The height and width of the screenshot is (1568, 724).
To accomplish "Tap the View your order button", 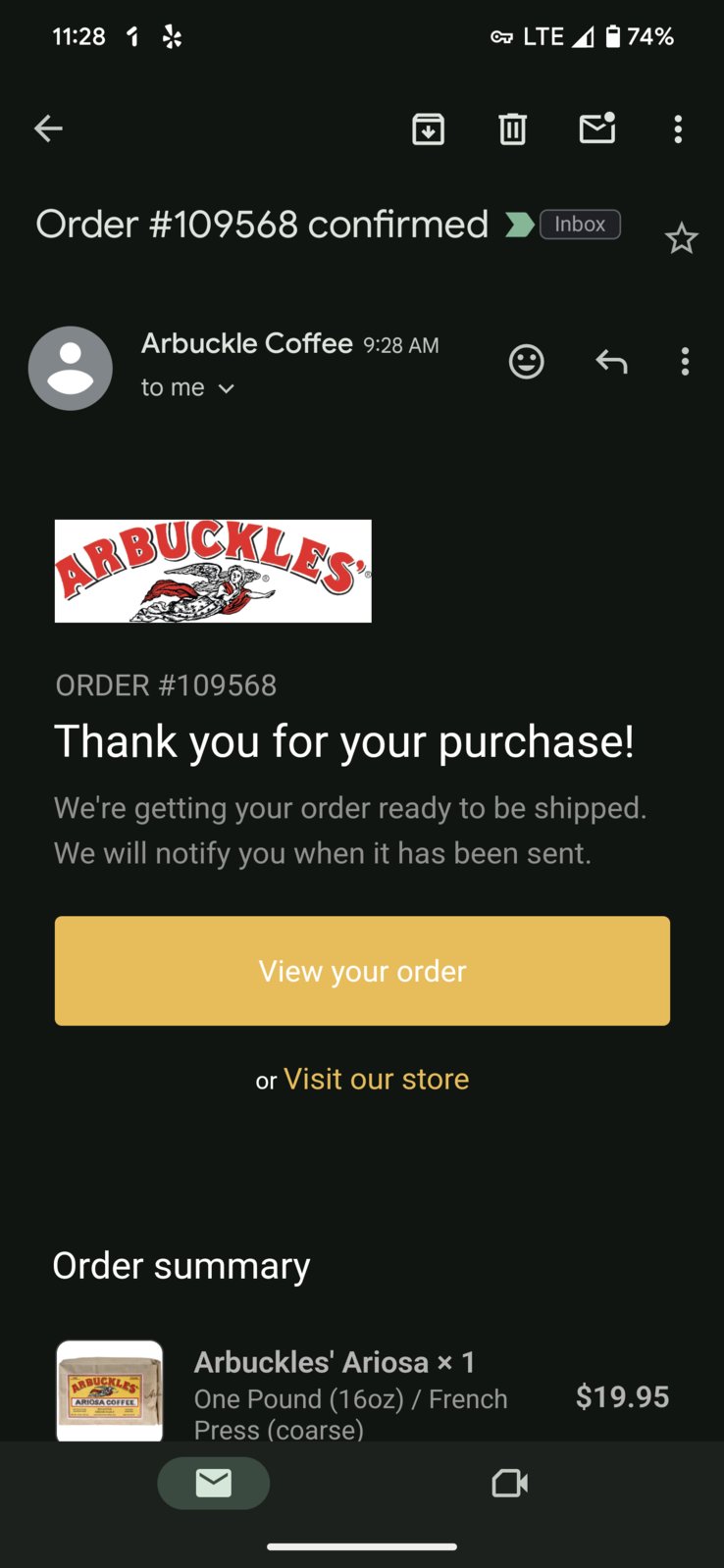I will tap(362, 971).
